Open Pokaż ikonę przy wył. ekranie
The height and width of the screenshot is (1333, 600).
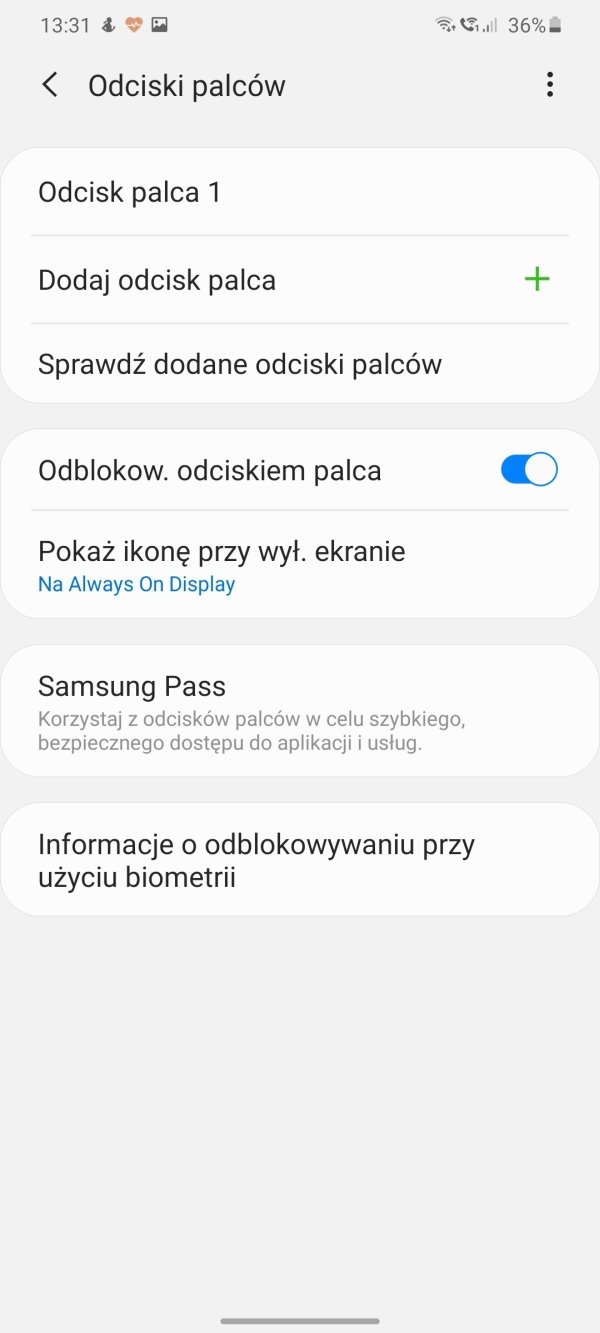(300, 565)
